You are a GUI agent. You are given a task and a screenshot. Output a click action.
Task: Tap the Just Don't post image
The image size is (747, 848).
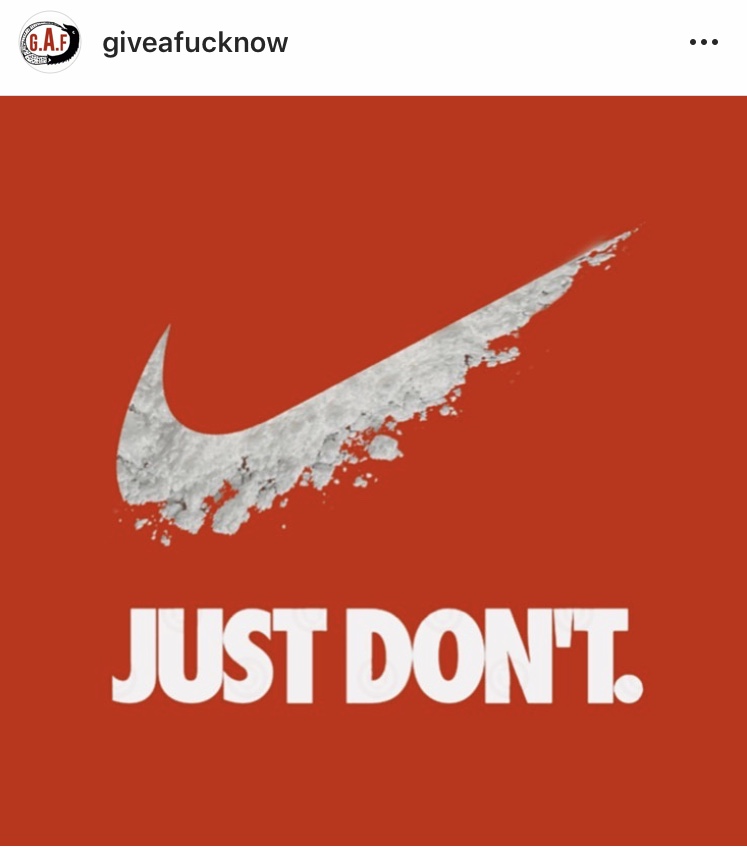[x=373, y=470]
